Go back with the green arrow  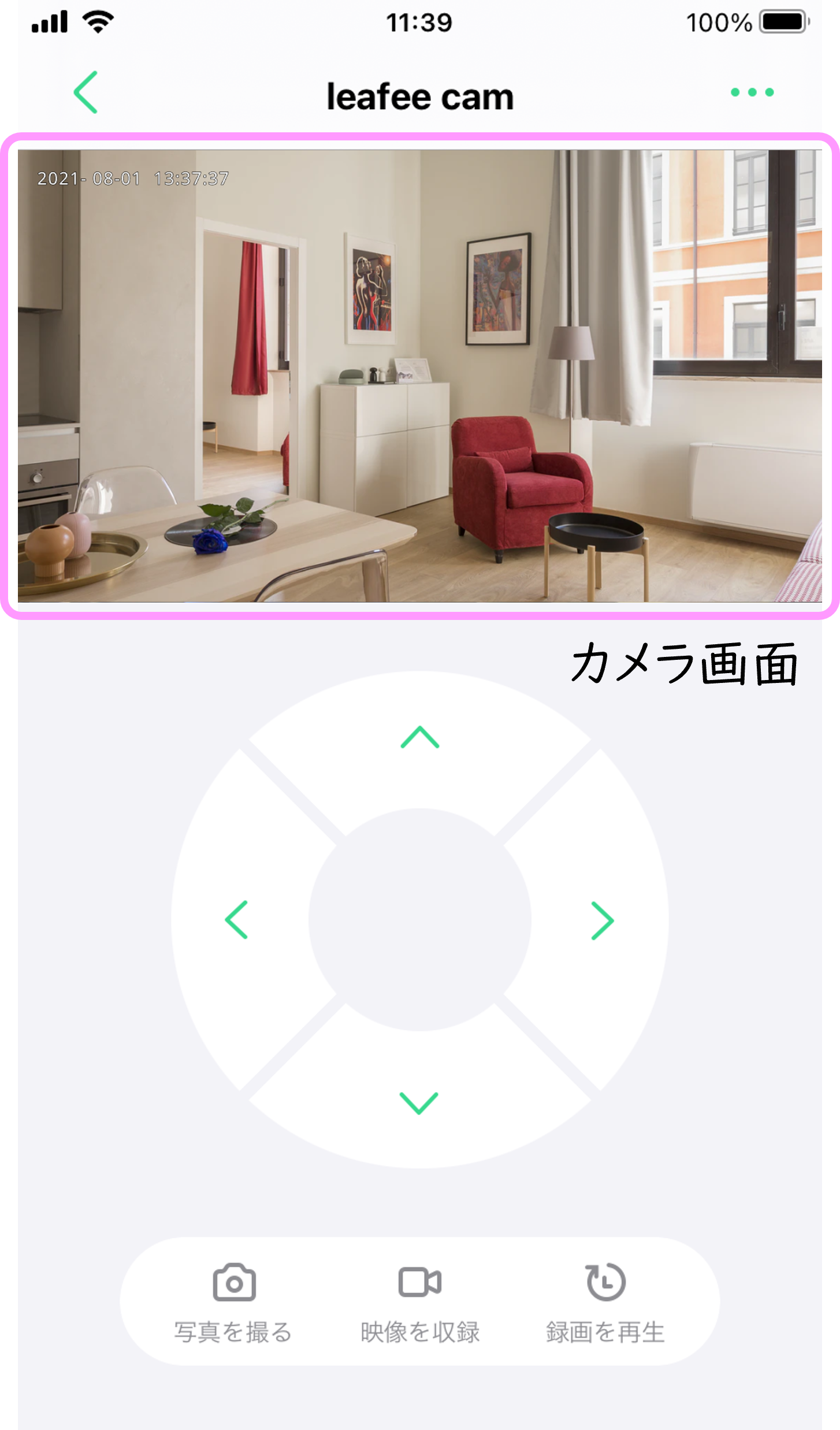86,92
